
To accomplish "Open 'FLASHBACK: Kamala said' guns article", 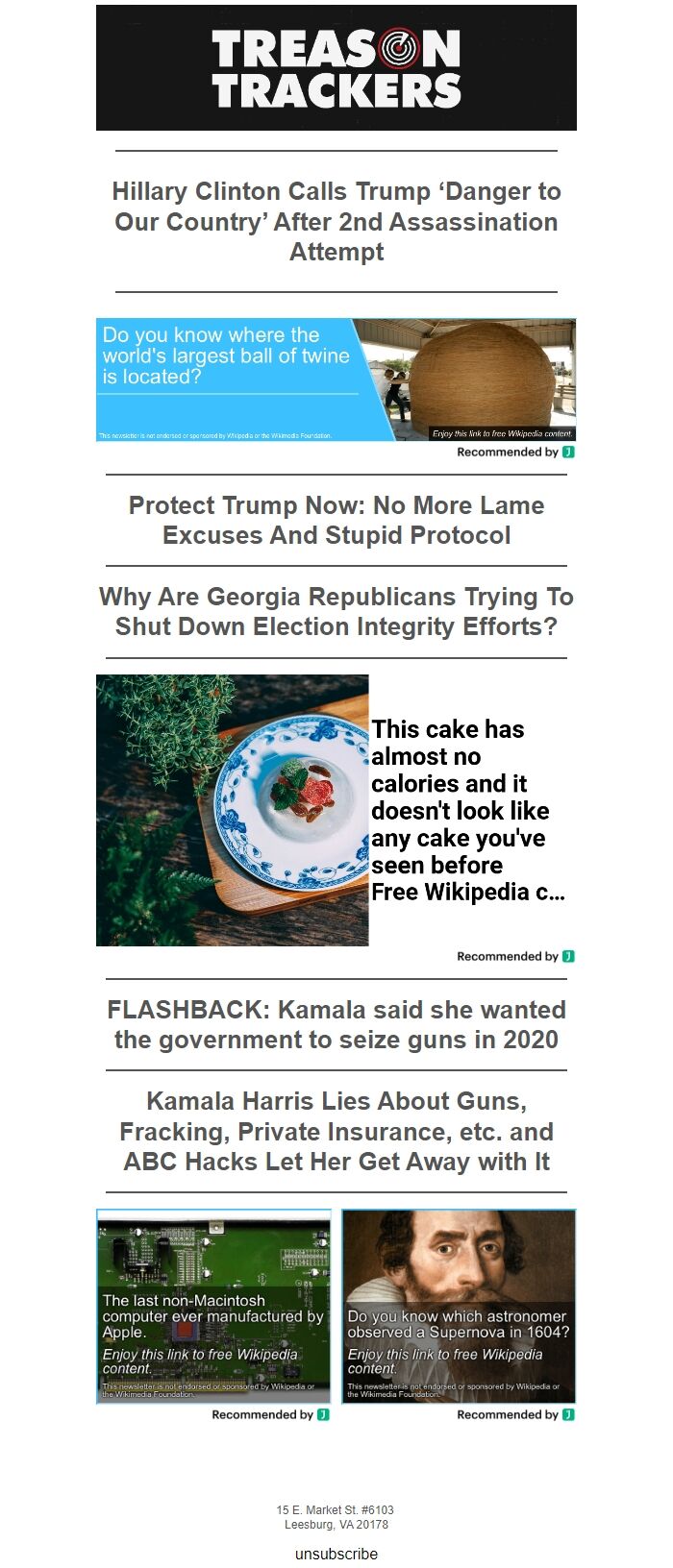I will pos(336,1024).
